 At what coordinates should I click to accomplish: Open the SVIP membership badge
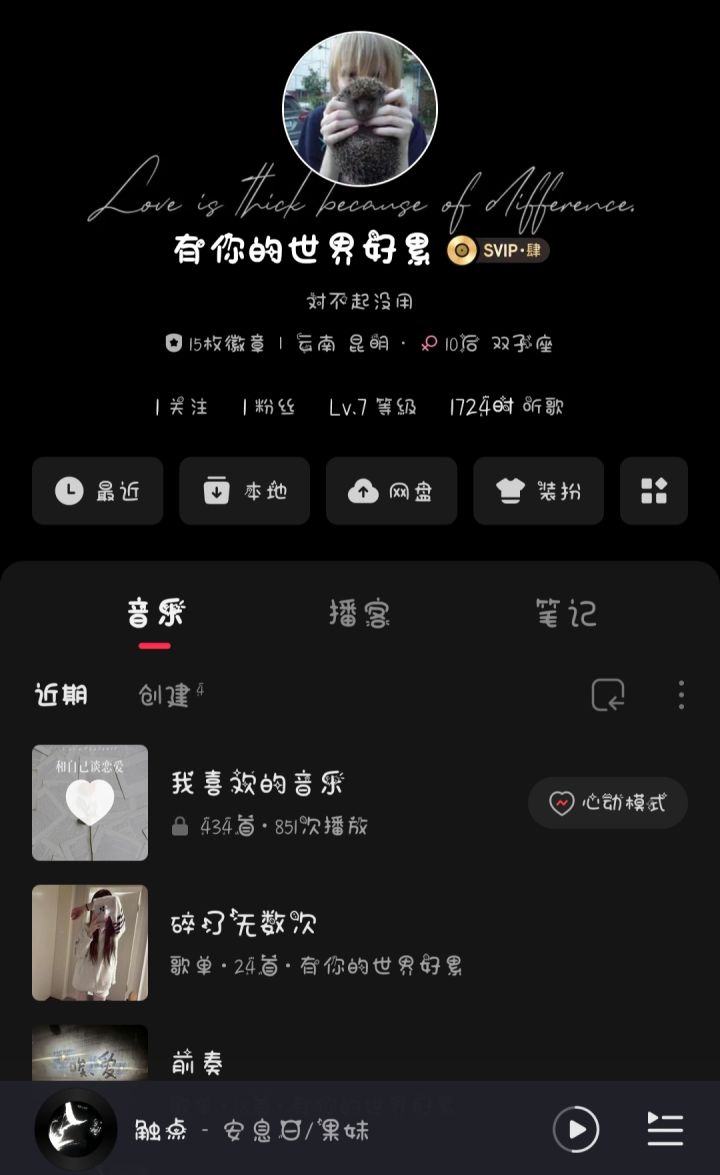[498, 250]
